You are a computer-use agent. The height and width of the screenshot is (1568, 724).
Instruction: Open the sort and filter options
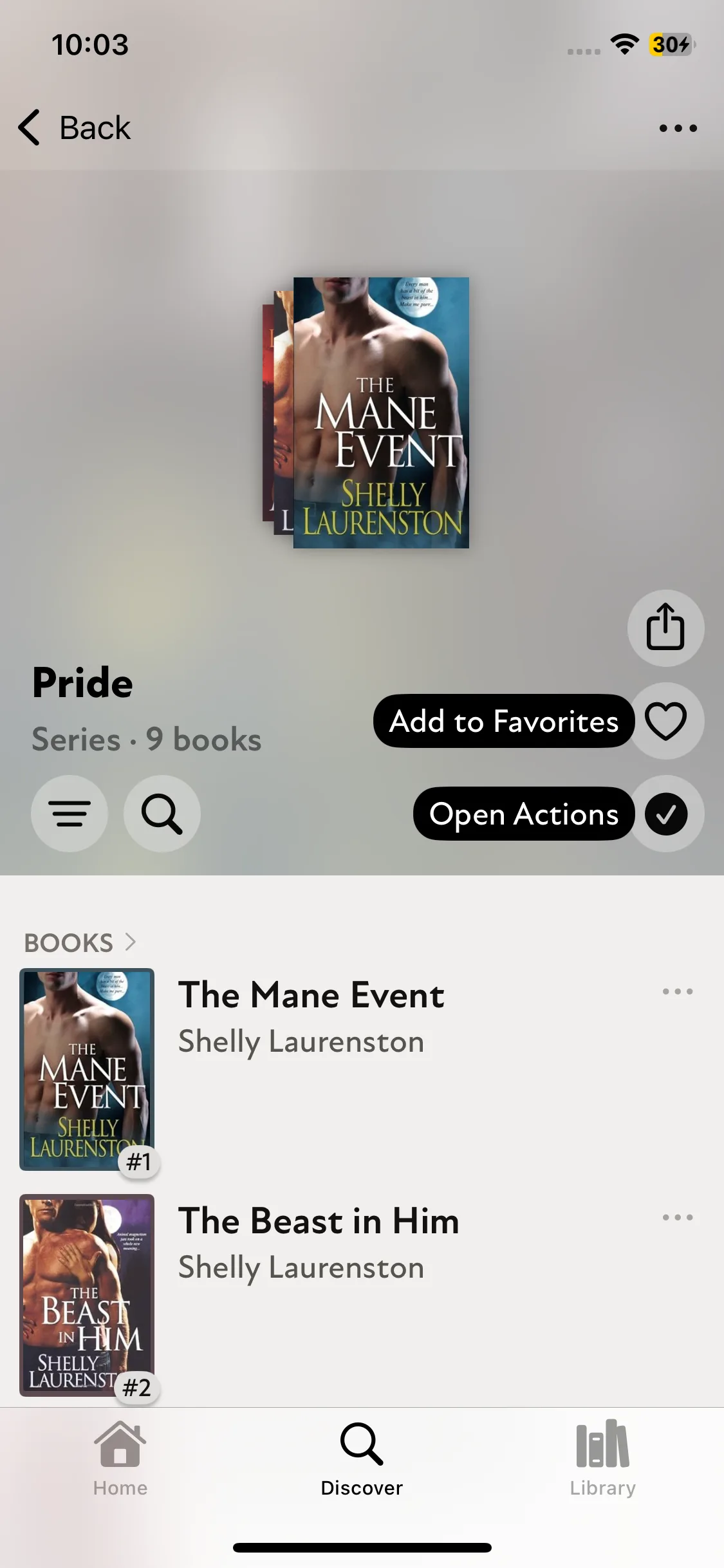click(x=70, y=814)
